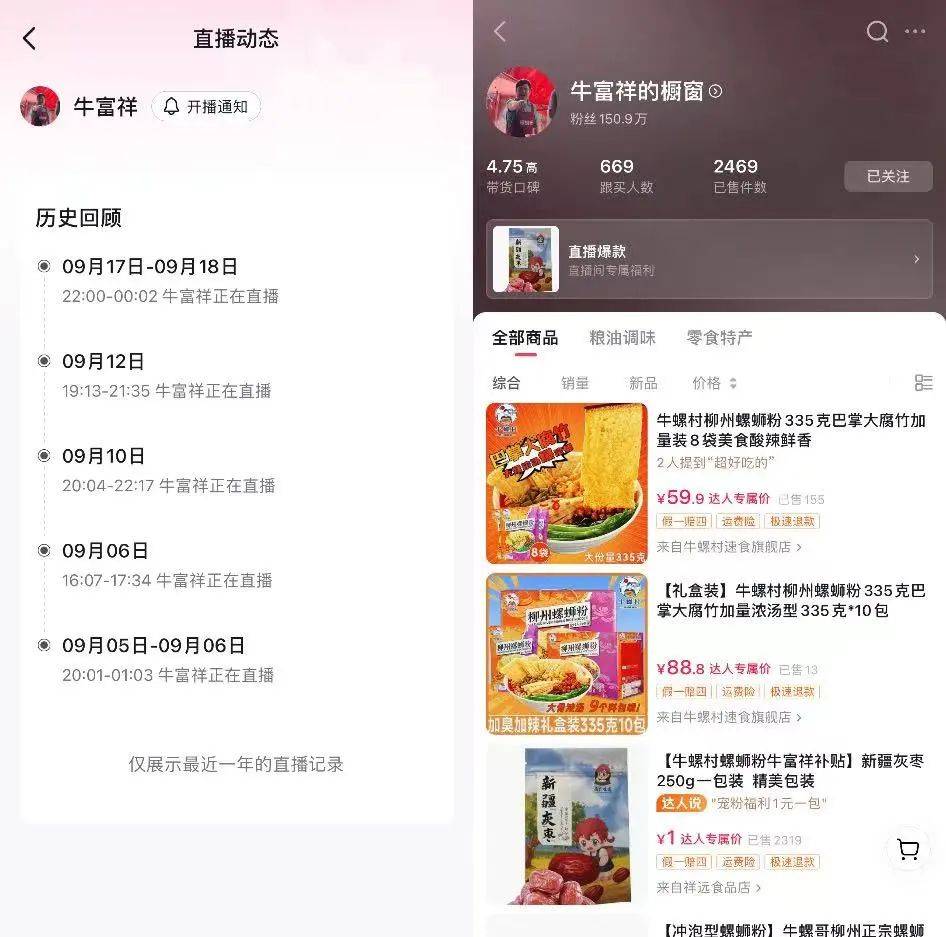
Task: Tap the 已关注 follow button
Action: 888,176
